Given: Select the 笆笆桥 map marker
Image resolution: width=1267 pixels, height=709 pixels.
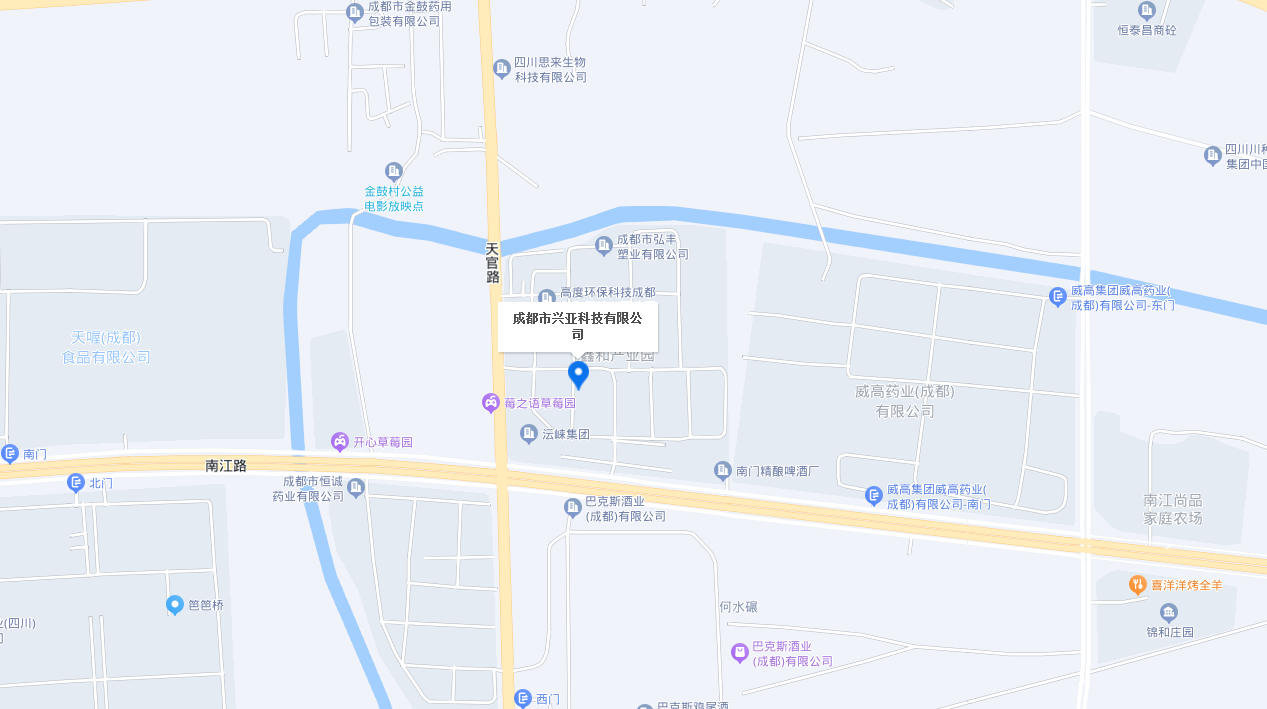Looking at the screenshot, I should pyautogui.click(x=175, y=605).
